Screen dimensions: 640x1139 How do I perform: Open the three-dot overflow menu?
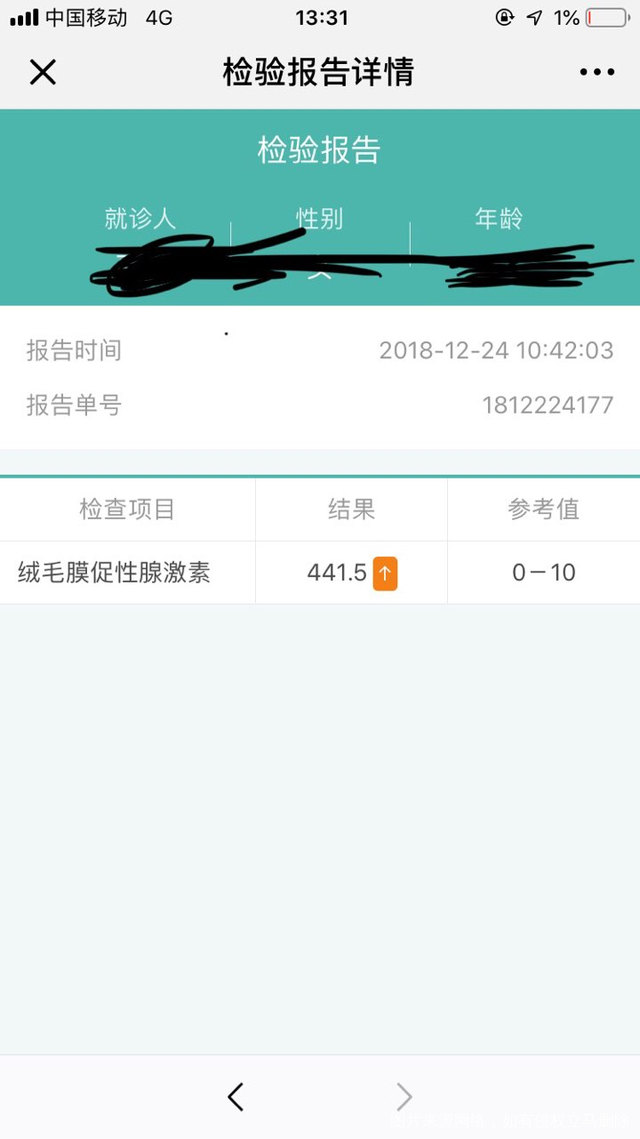click(597, 72)
